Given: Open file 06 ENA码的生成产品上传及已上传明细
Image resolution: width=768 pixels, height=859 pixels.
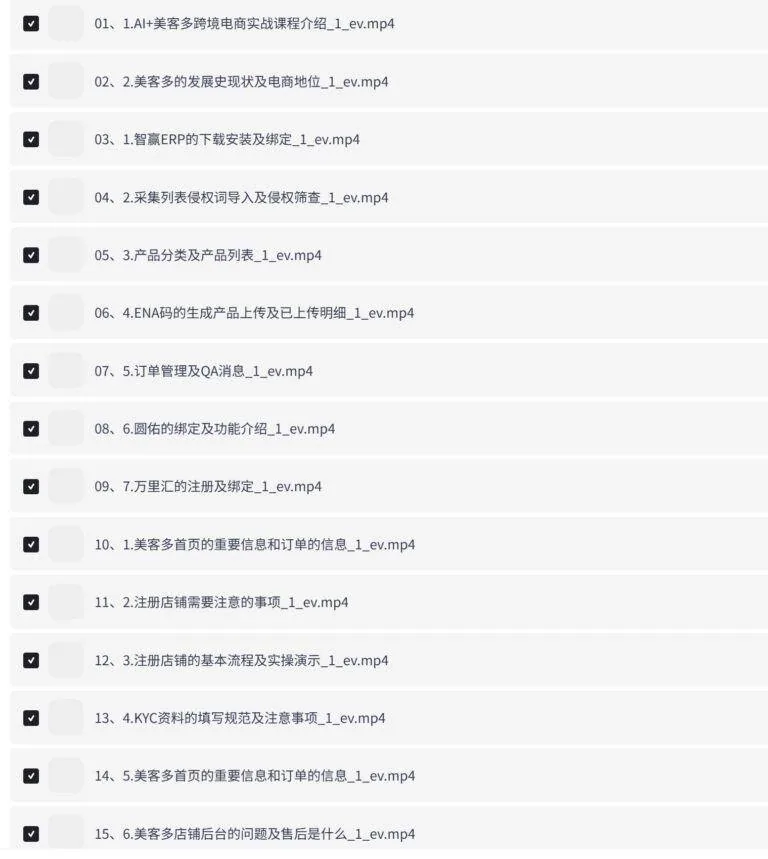Looking at the screenshot, I should [254, 313].
